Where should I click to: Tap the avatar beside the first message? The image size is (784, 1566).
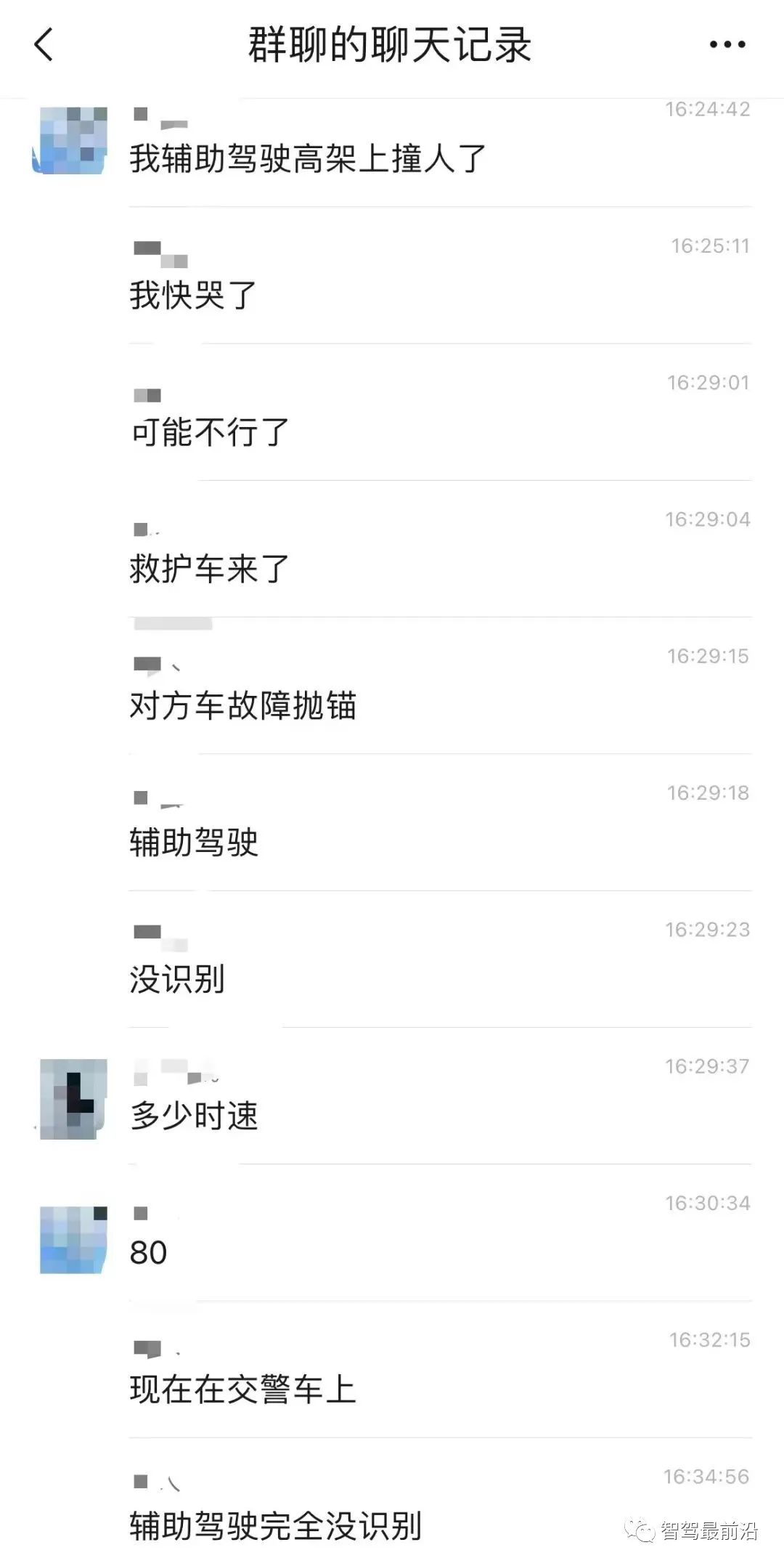pos(70,143)
